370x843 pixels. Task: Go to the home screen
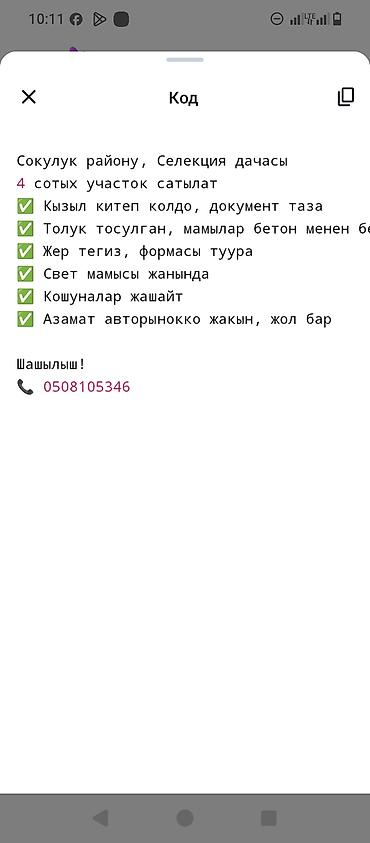(185, 818)
